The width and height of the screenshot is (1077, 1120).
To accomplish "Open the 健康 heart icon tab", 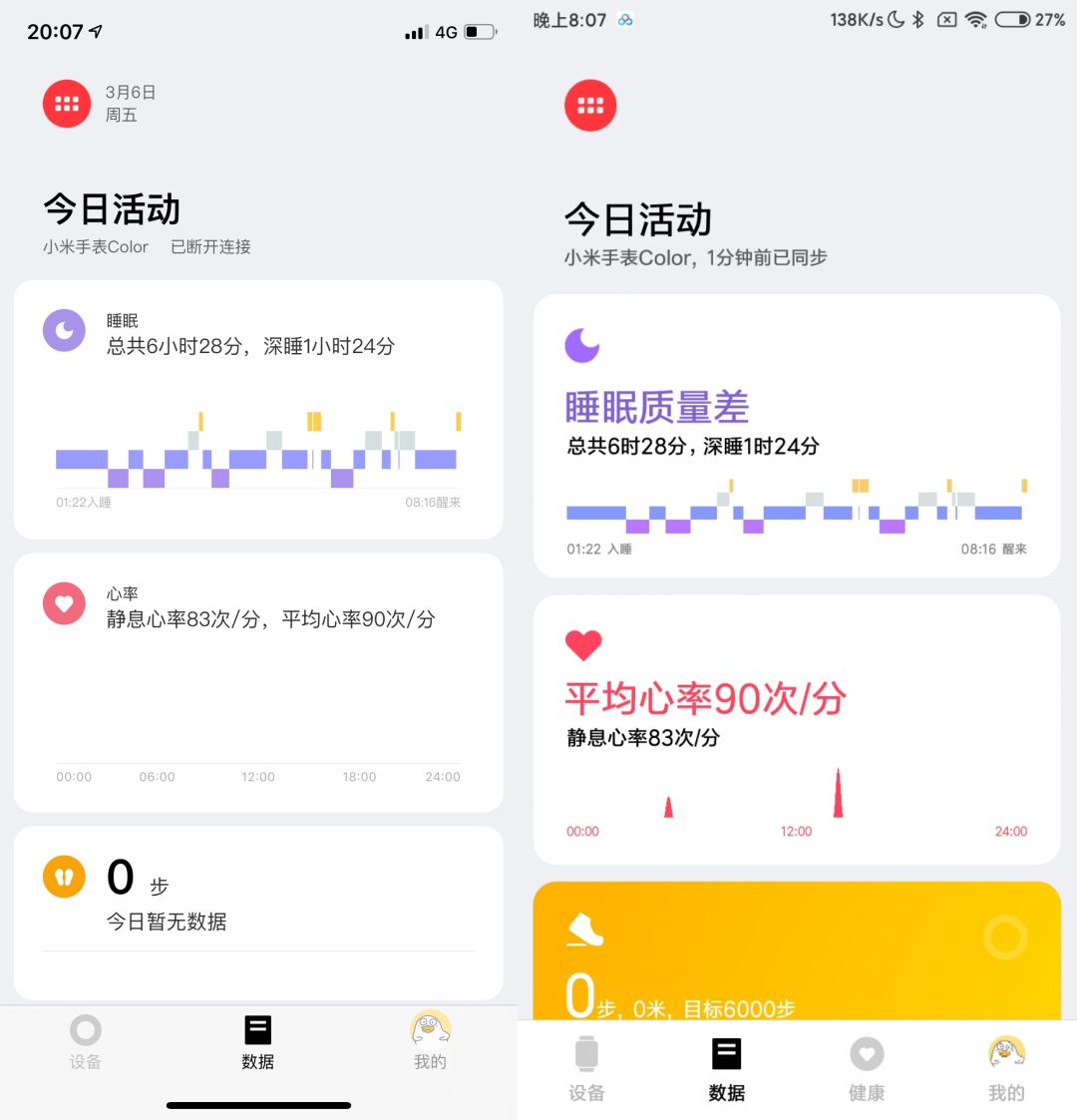I will click(866, 1054).
